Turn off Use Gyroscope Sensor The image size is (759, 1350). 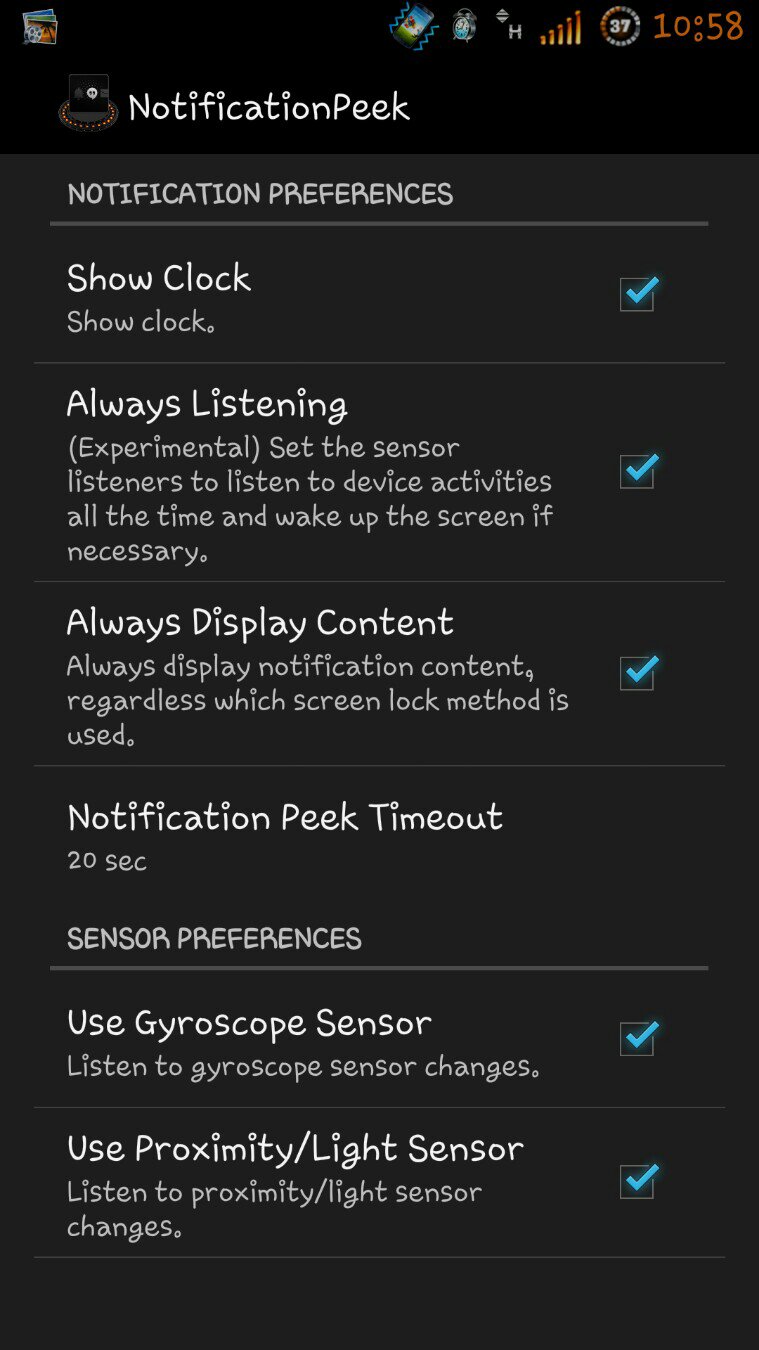pos(637,1038)
